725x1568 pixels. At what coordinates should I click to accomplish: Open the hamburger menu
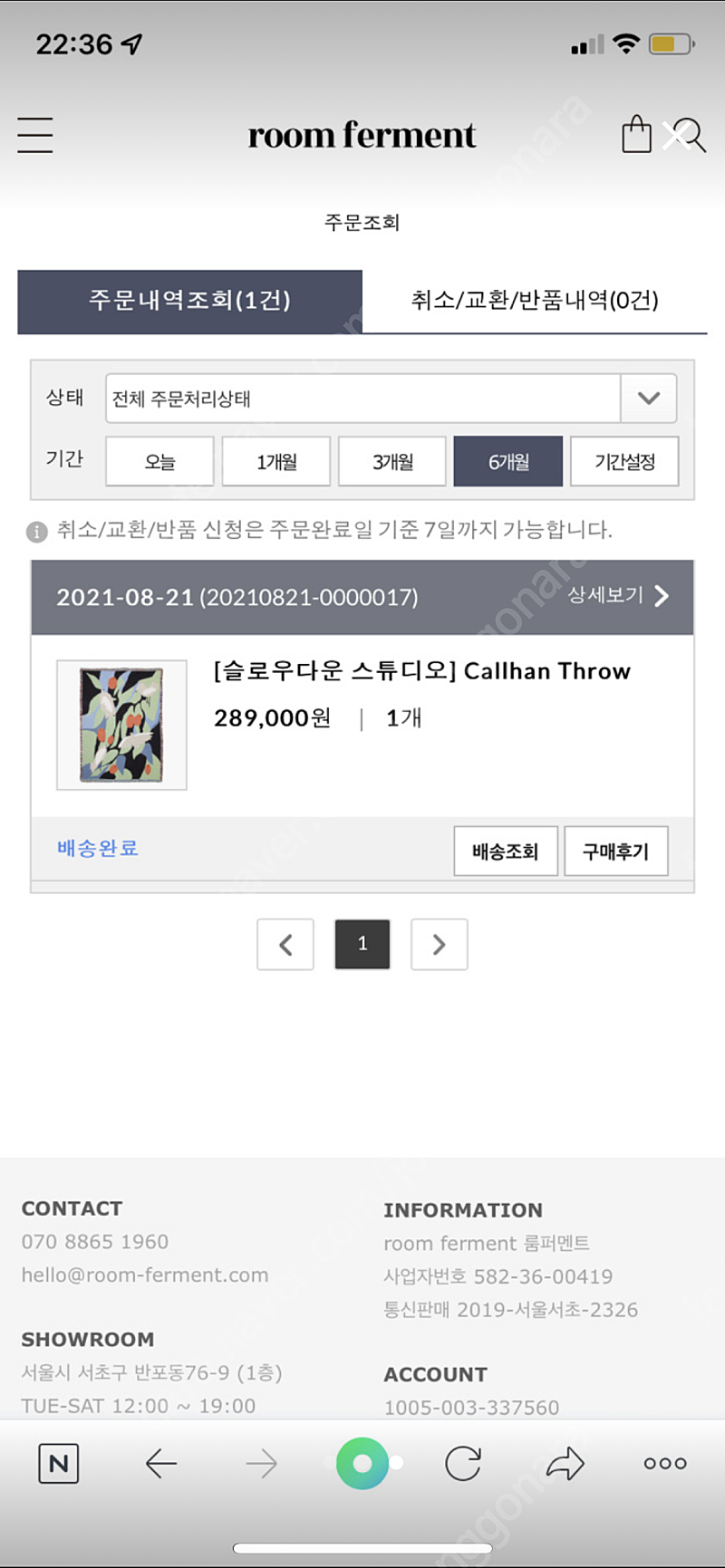point(35,135)
